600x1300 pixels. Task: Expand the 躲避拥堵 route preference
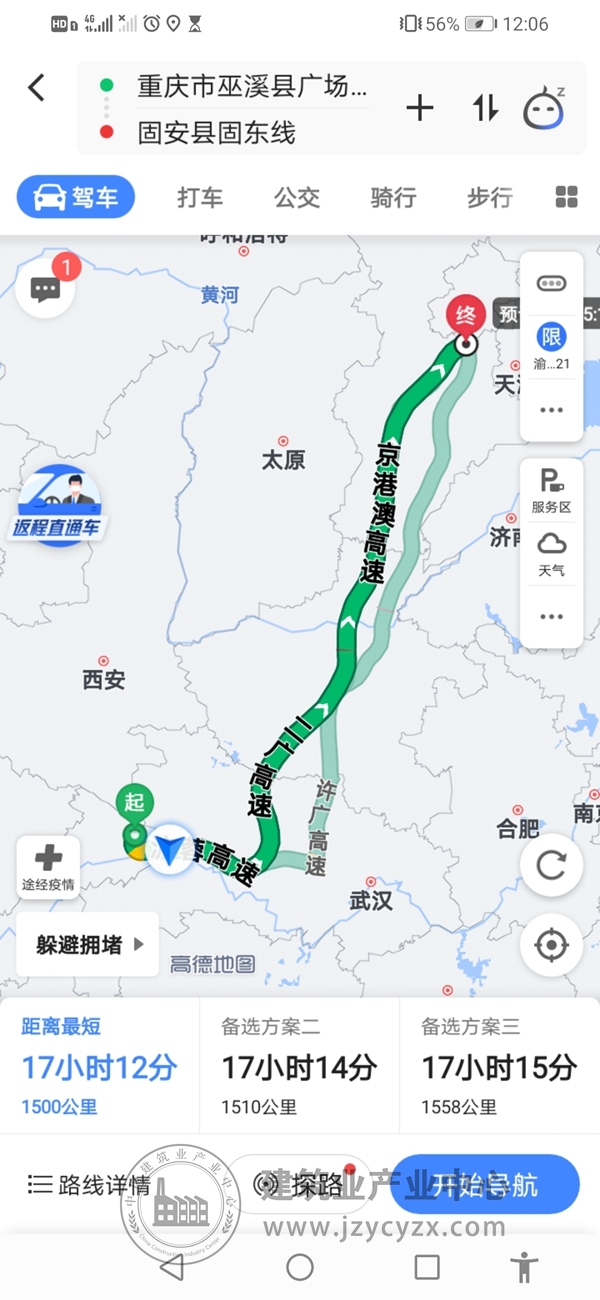pos(89,944)
